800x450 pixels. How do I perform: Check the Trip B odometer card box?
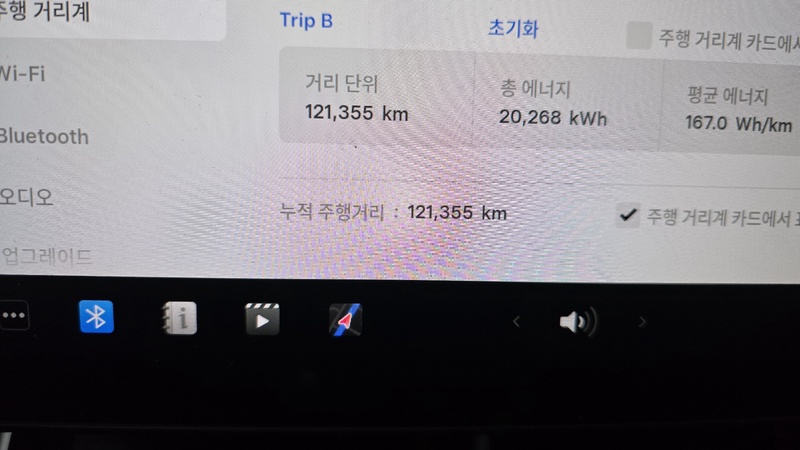[x=638, y=37]
